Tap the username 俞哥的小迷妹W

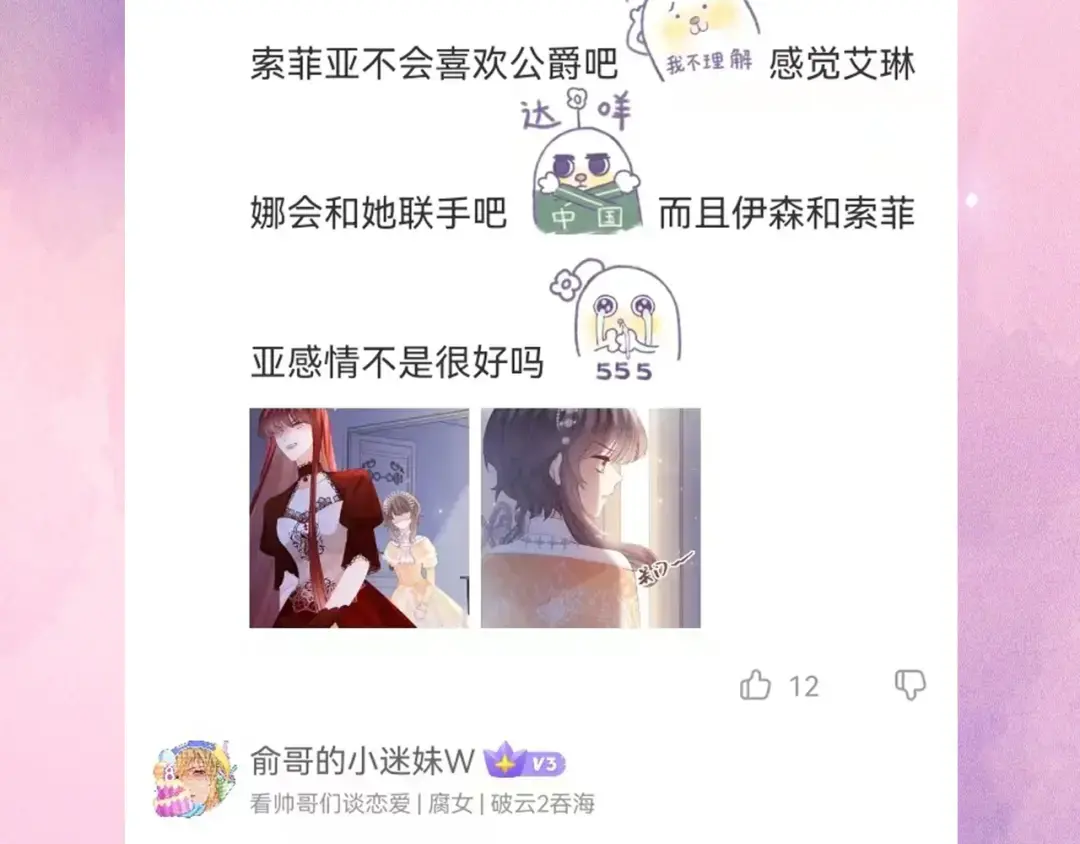[361, 762]
